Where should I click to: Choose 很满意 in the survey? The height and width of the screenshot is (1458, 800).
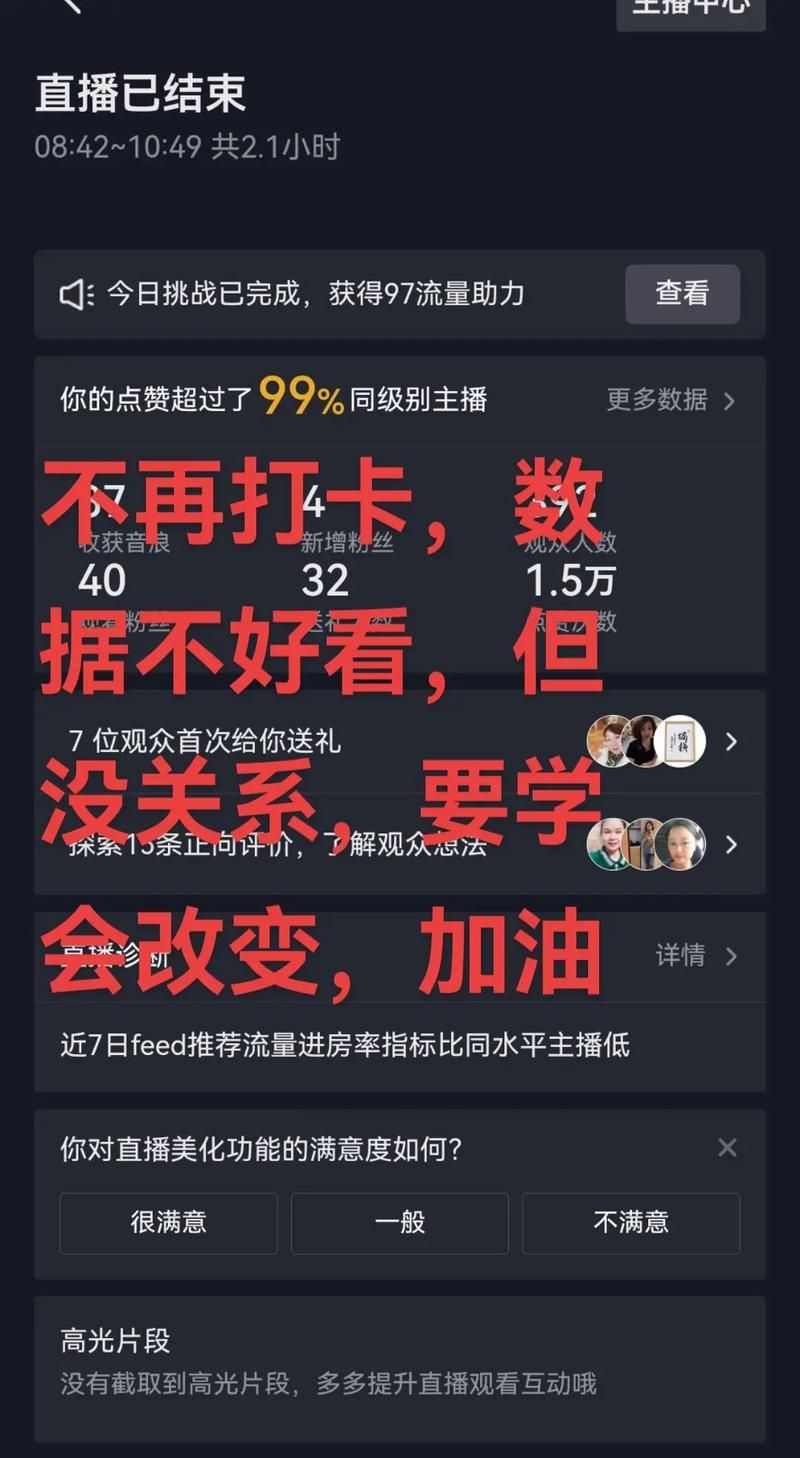click(x=168, y=1222)
